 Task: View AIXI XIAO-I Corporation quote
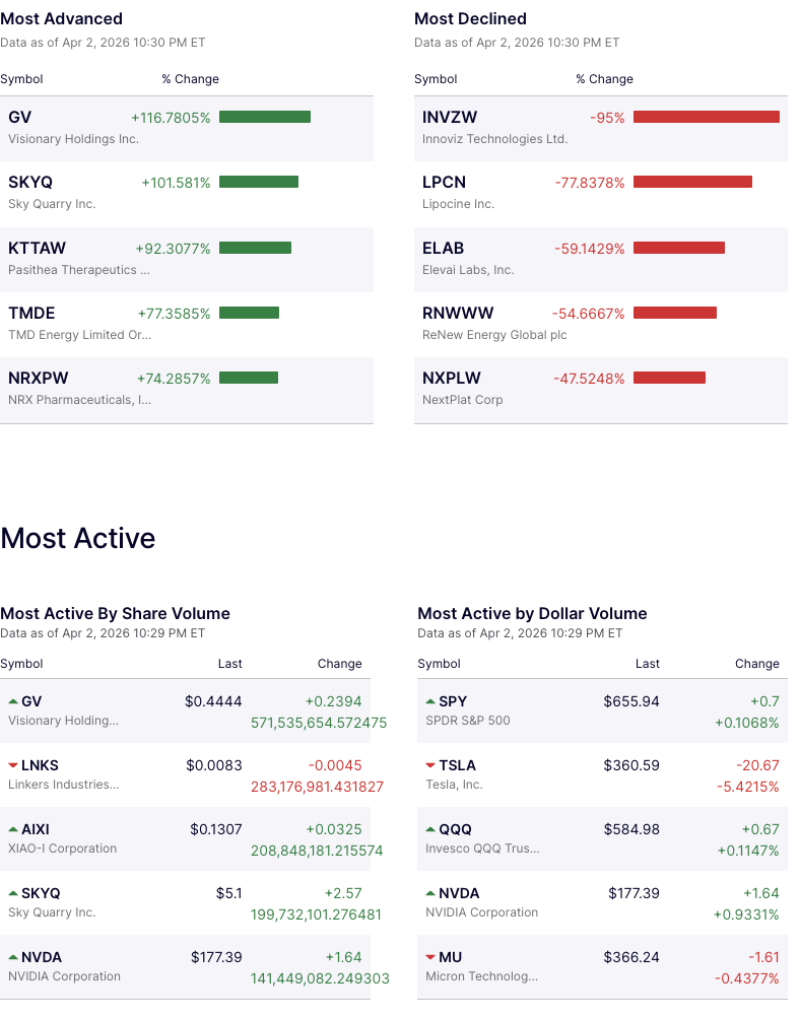click(35, 829)
